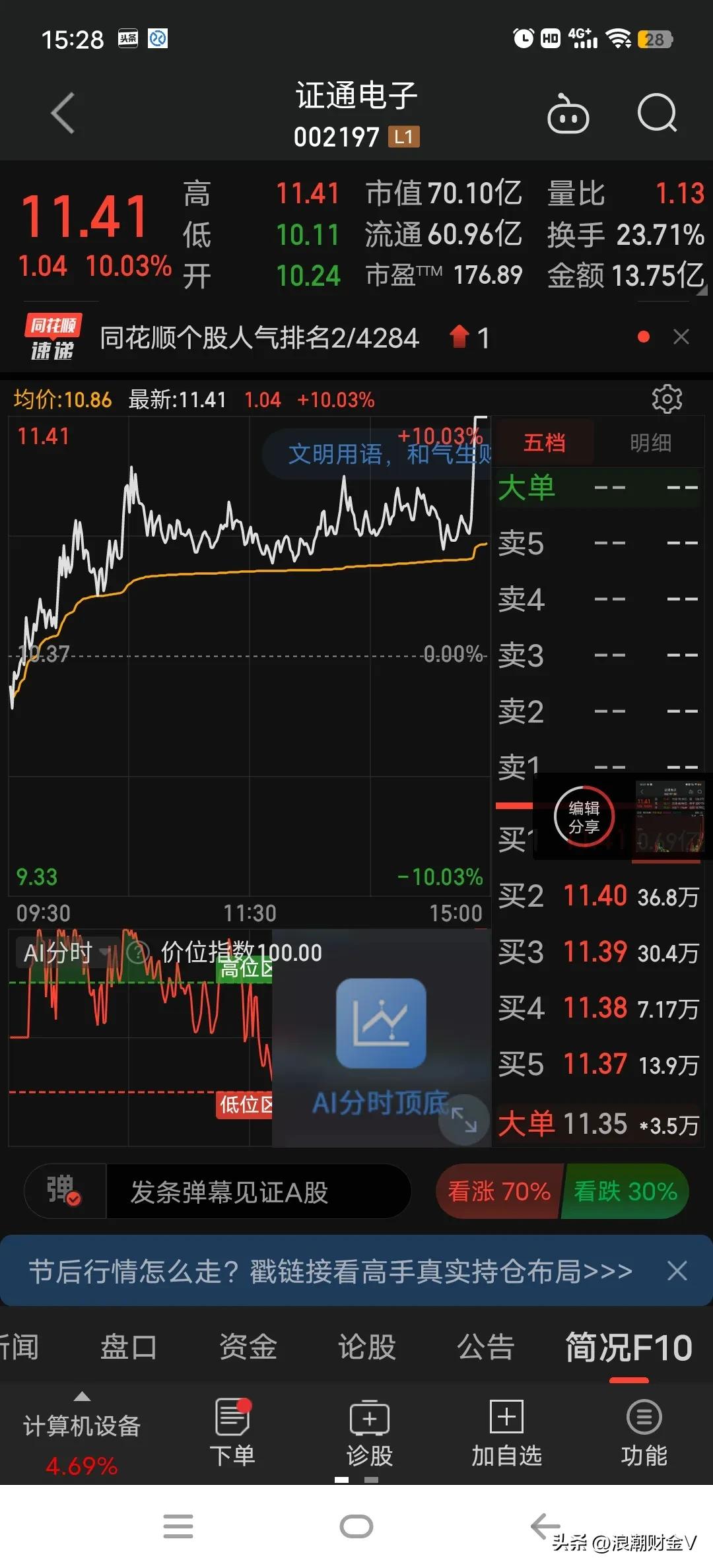Switch to the 资金 tab

[248, 1347]
